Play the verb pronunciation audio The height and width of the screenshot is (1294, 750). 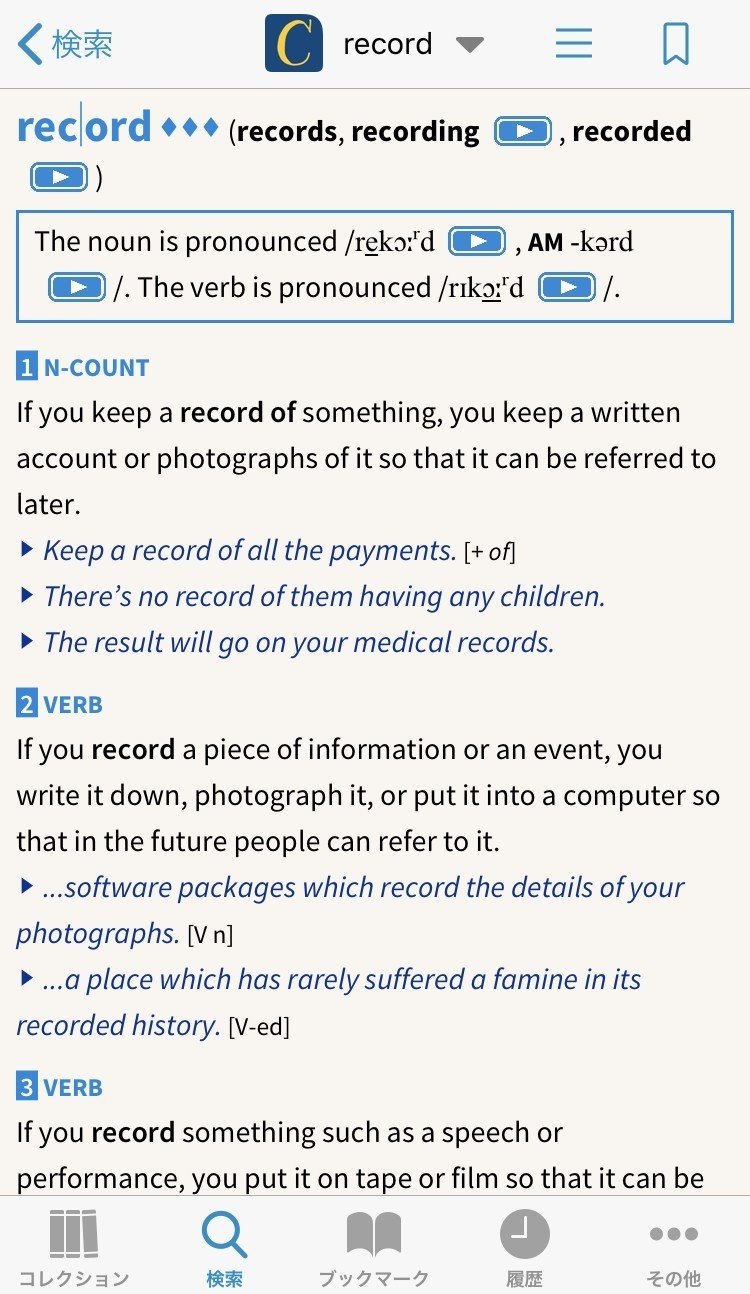567,288
